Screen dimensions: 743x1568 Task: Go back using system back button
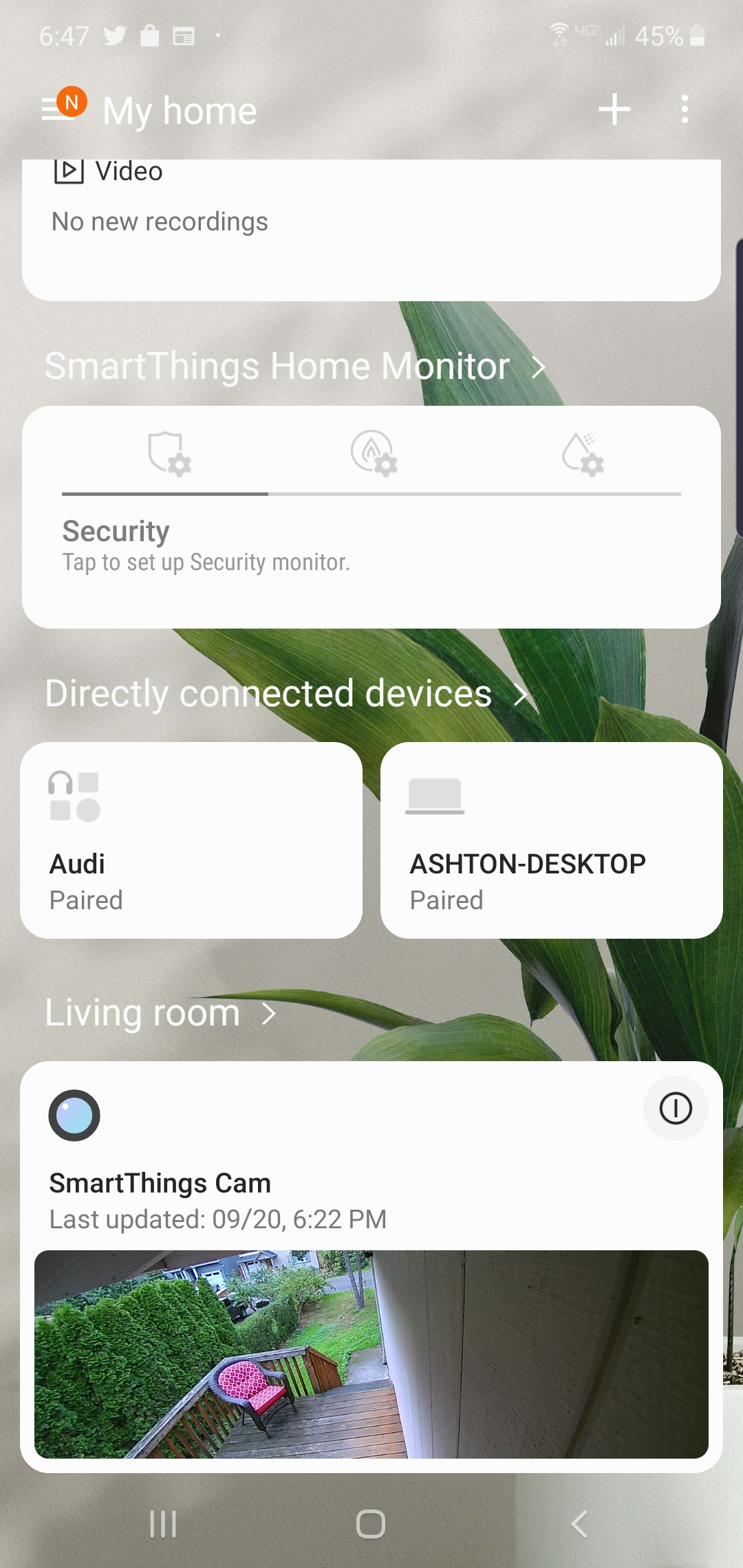coord(579,1524)
